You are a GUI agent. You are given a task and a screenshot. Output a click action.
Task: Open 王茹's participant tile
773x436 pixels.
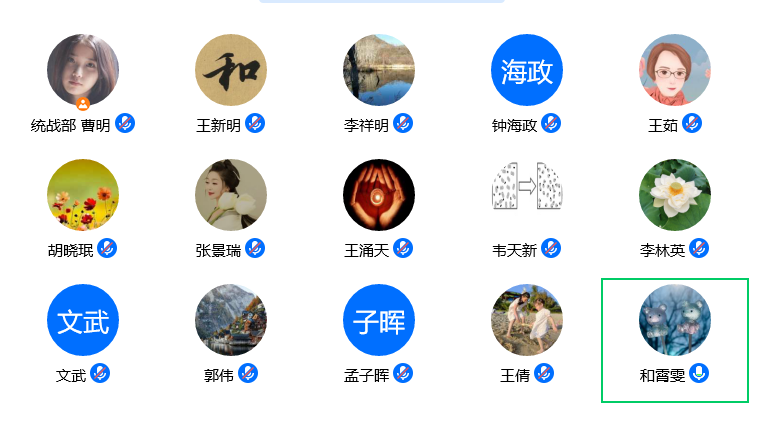[675, 71]
